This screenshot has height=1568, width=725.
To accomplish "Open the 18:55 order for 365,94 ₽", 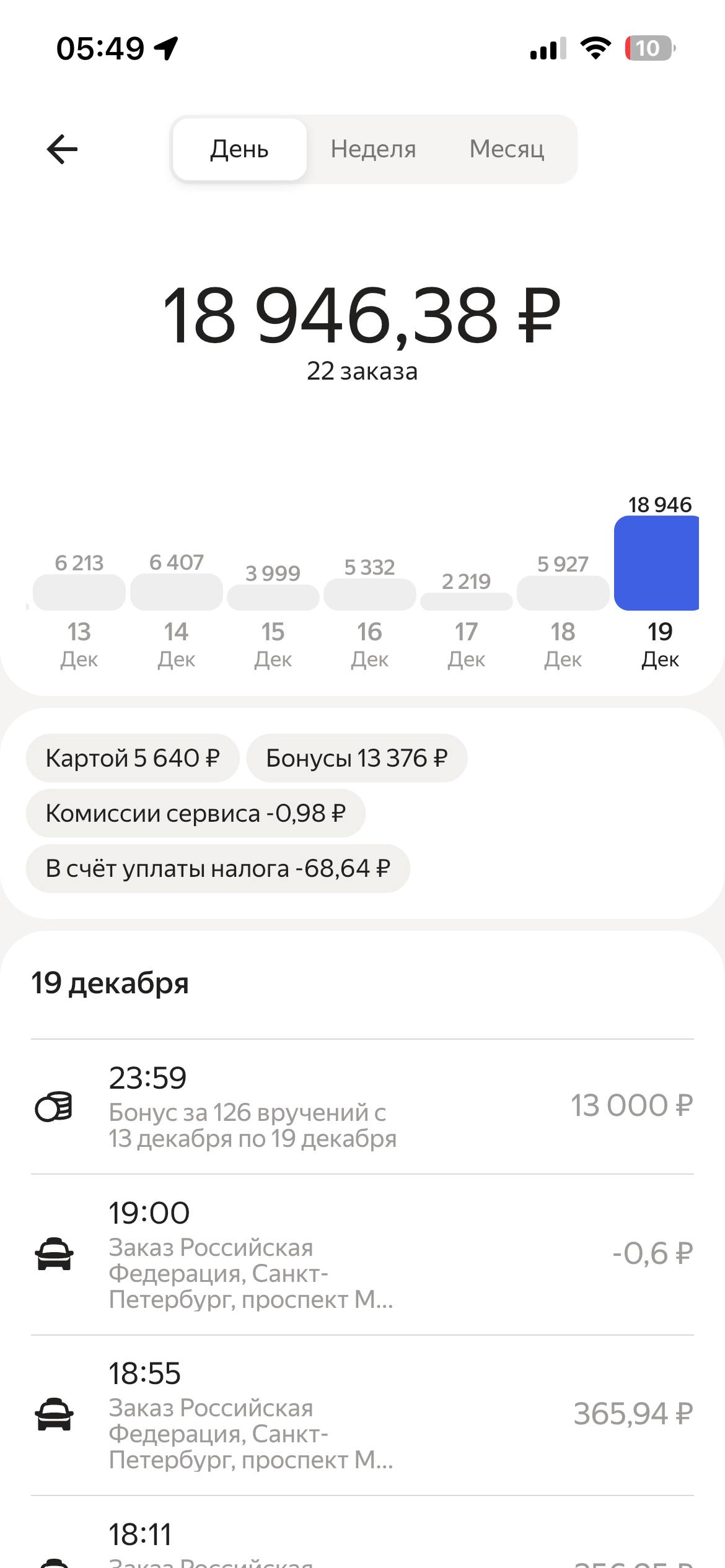I will (362, 1414).
